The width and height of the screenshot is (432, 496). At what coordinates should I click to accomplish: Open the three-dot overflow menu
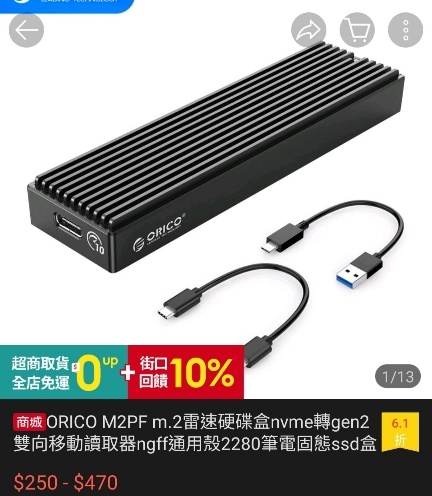click(x=405, y=30)
